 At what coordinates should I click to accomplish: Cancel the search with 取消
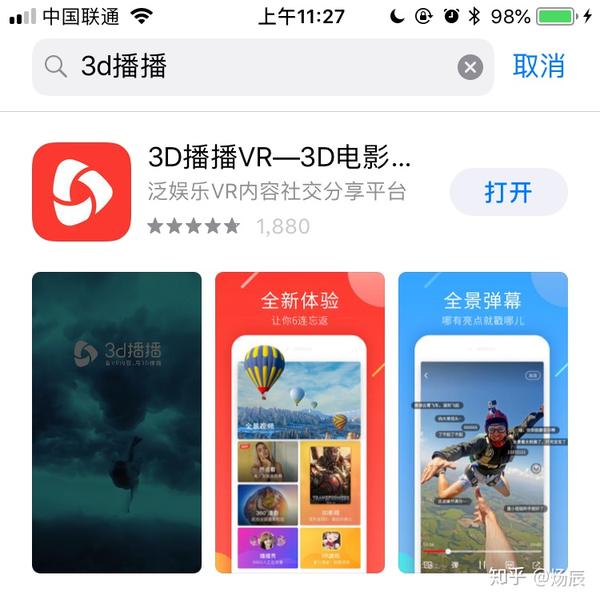coord(539,66)
